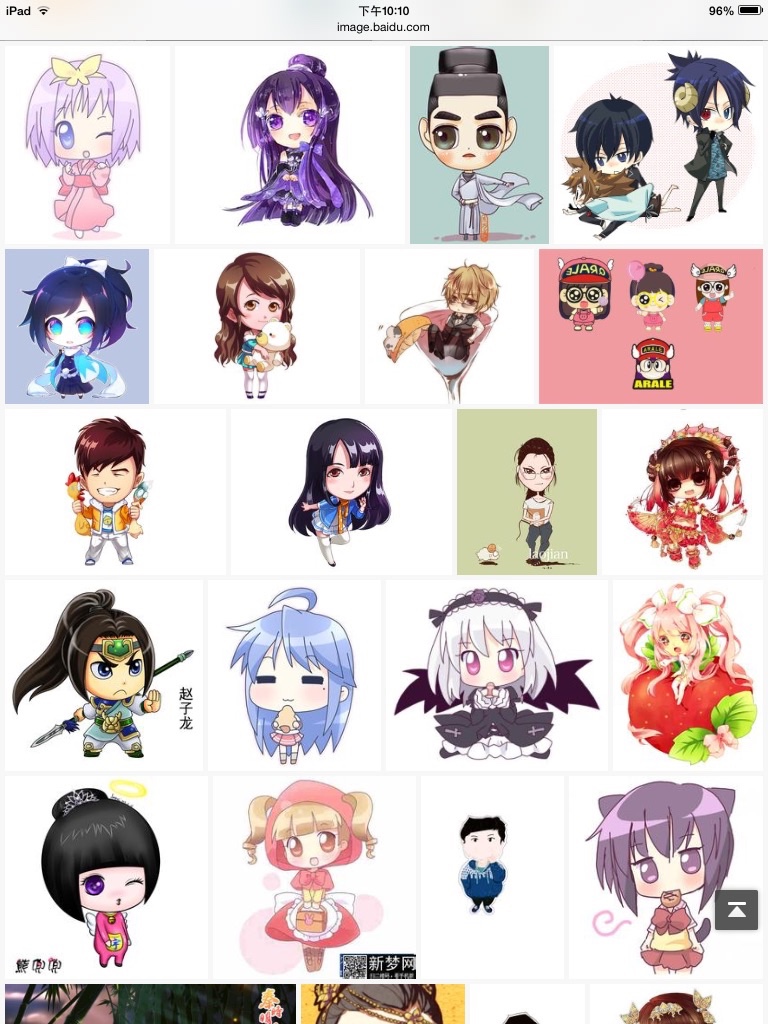Tap the scroll-to-top arrow button
This screenshot has width=768, height=1024.
tap(736, 909)
